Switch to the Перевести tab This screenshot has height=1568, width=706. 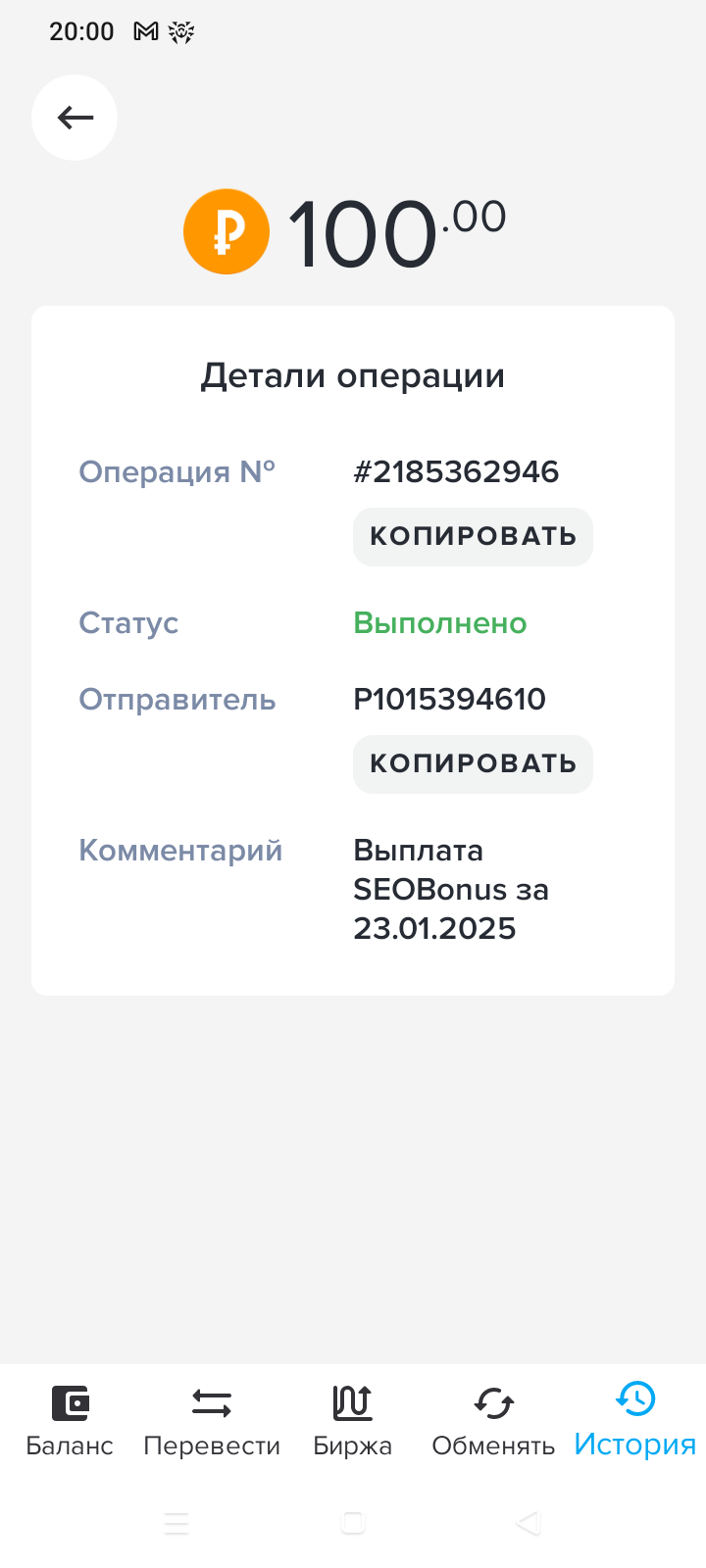coord(212,1420)
